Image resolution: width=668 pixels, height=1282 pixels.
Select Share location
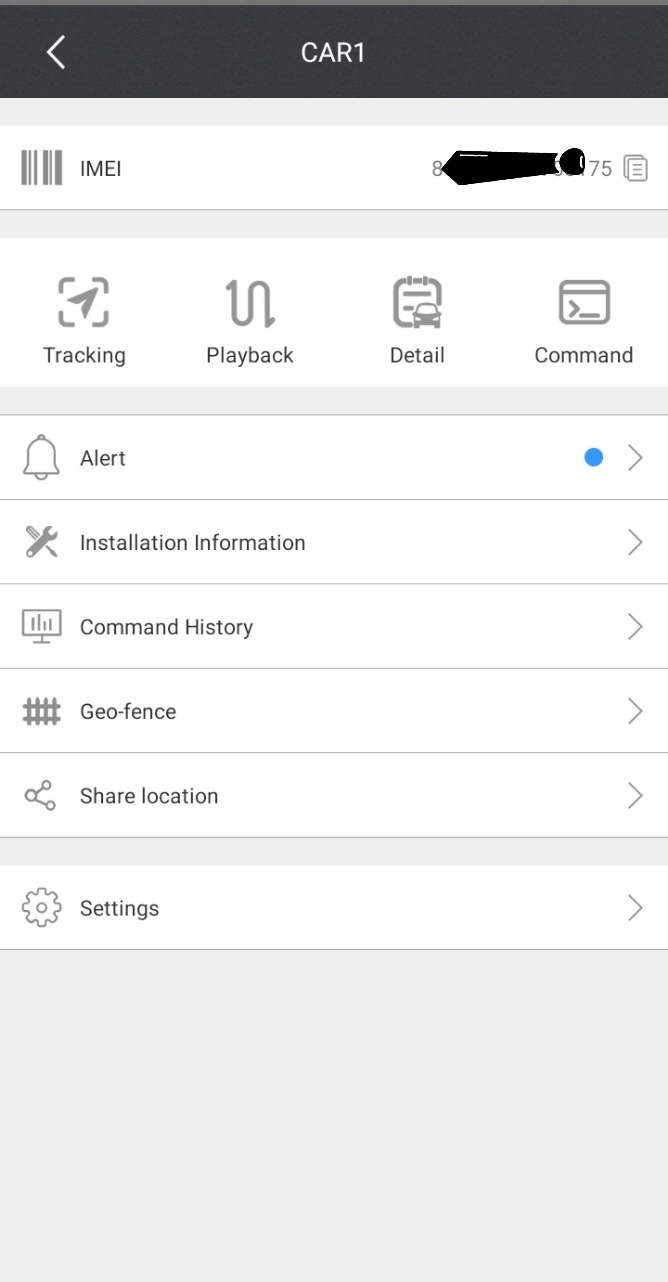click(x=334, y=796)
